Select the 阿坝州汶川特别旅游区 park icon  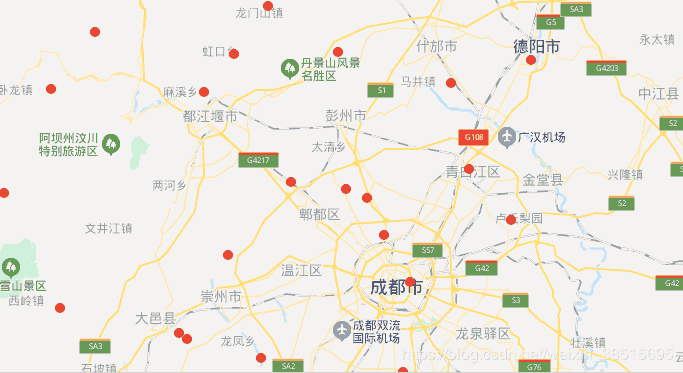111,144
